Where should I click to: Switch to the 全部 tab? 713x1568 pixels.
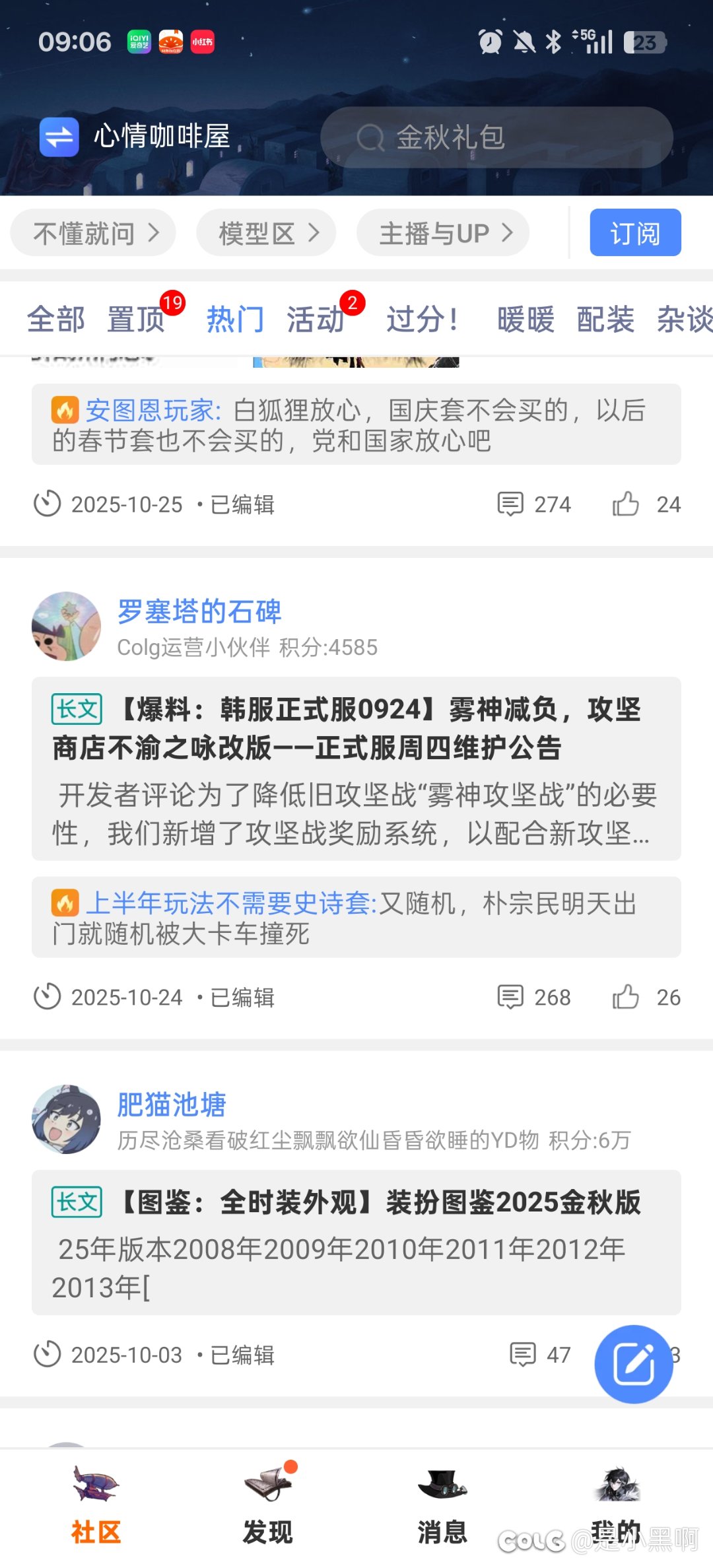pos(56,320)
